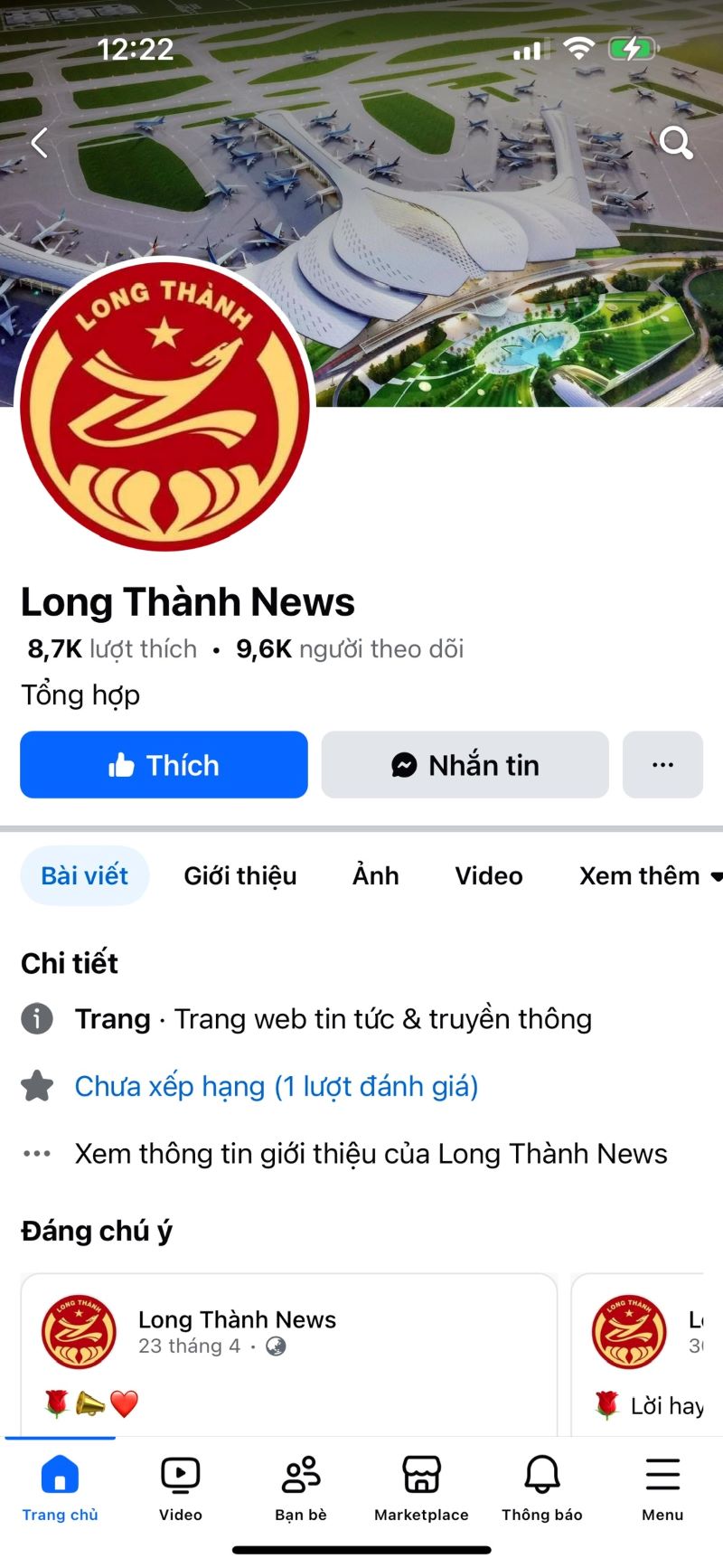This screenshot has width=723, height=1568.
Task: Go back using the top-left arrow
Action: [x=39, y=143]
